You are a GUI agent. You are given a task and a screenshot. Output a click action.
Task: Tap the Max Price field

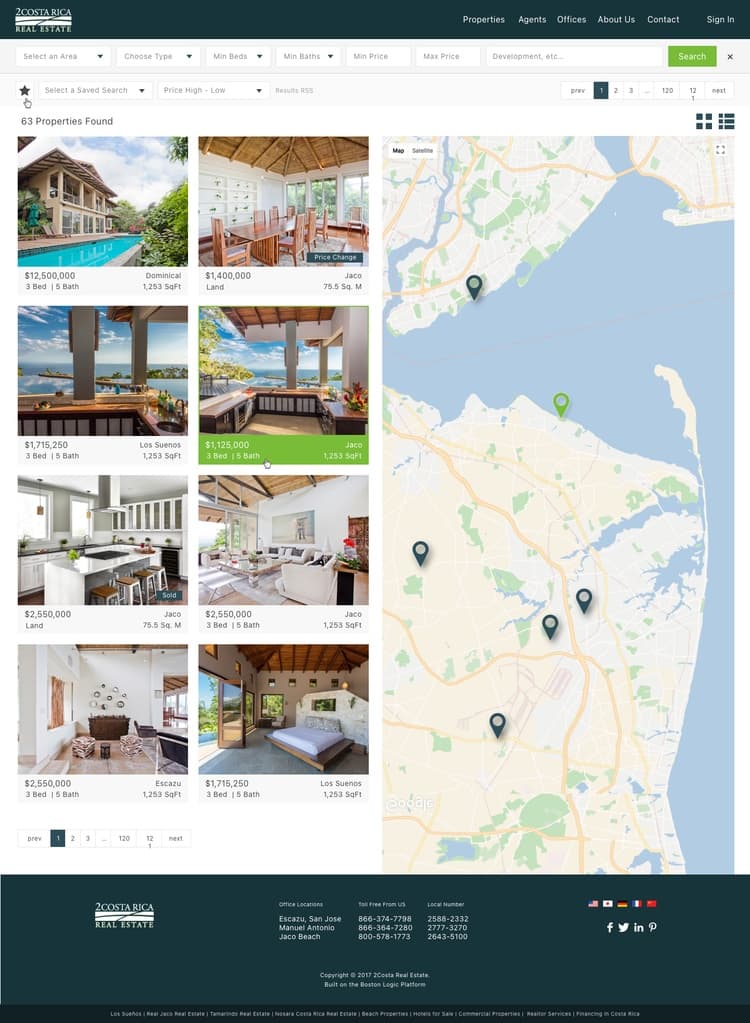click(x=447, y=57)
